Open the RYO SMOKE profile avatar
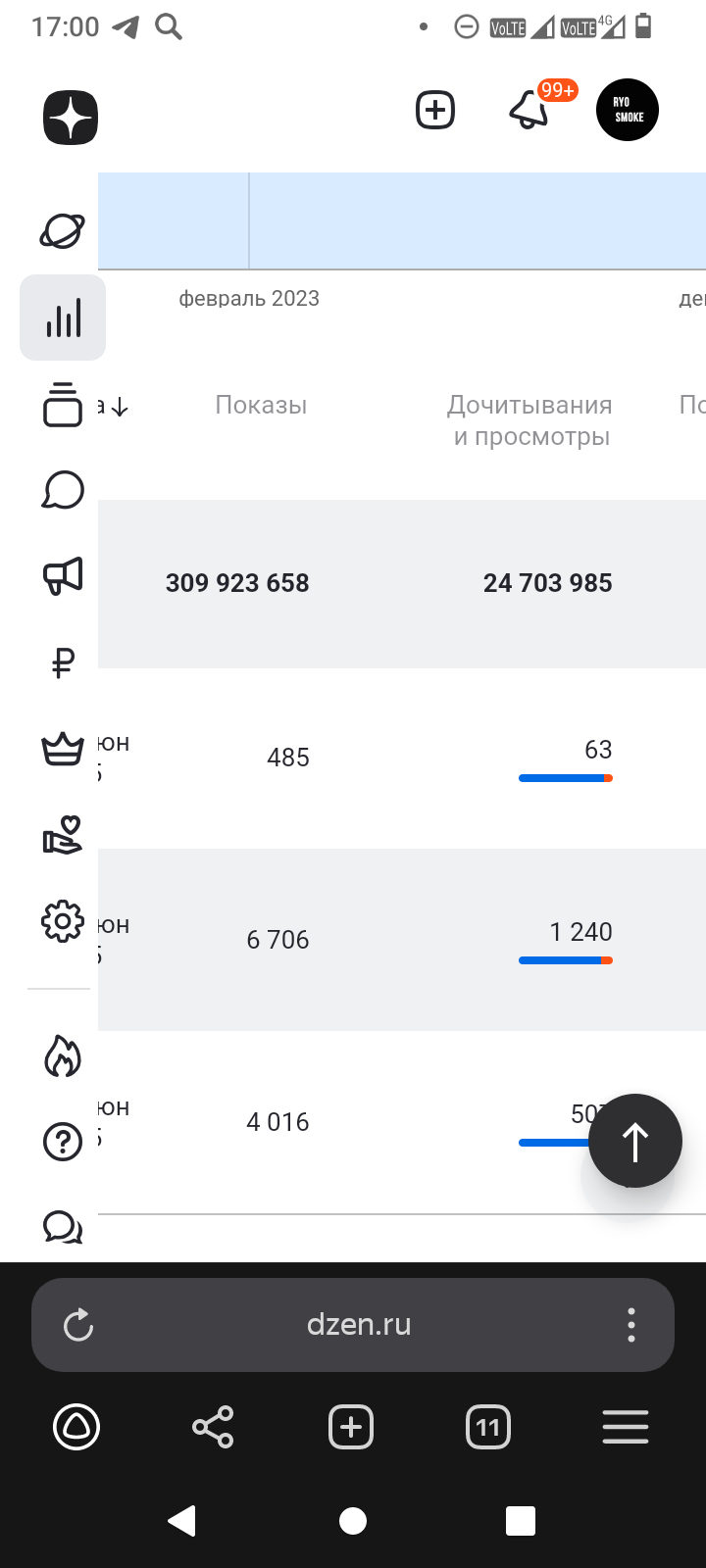 (x=628, y=110)
